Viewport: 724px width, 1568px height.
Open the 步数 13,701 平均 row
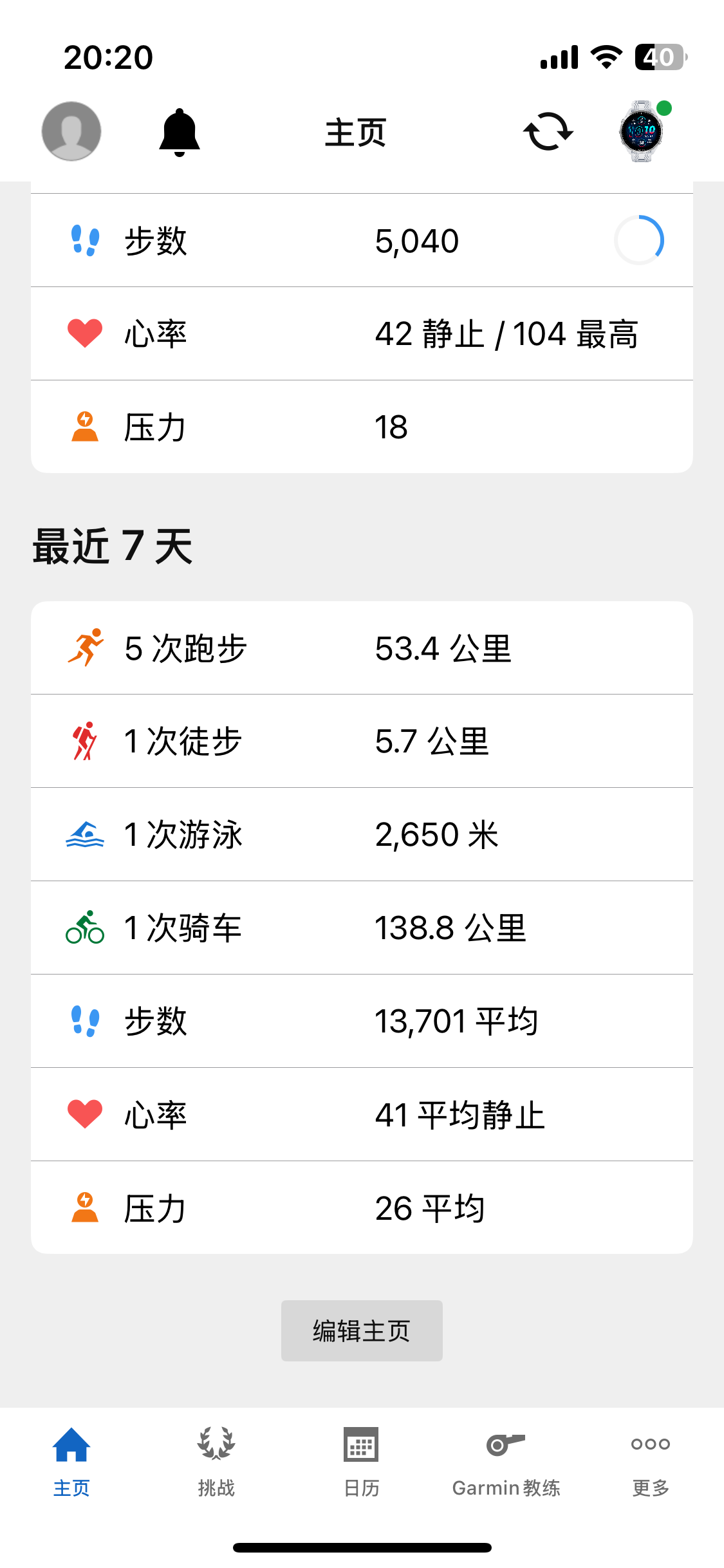pos(362,1022)
